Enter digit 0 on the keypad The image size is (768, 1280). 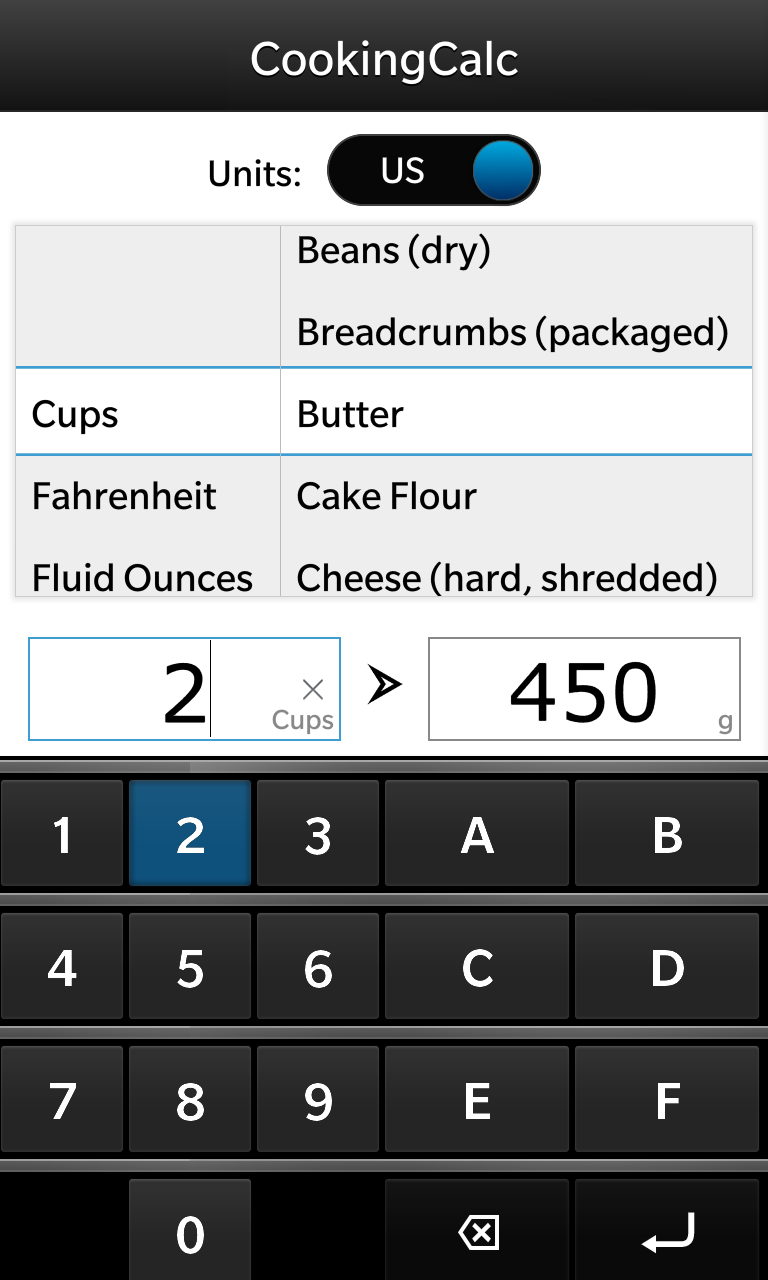(190, 1231)
